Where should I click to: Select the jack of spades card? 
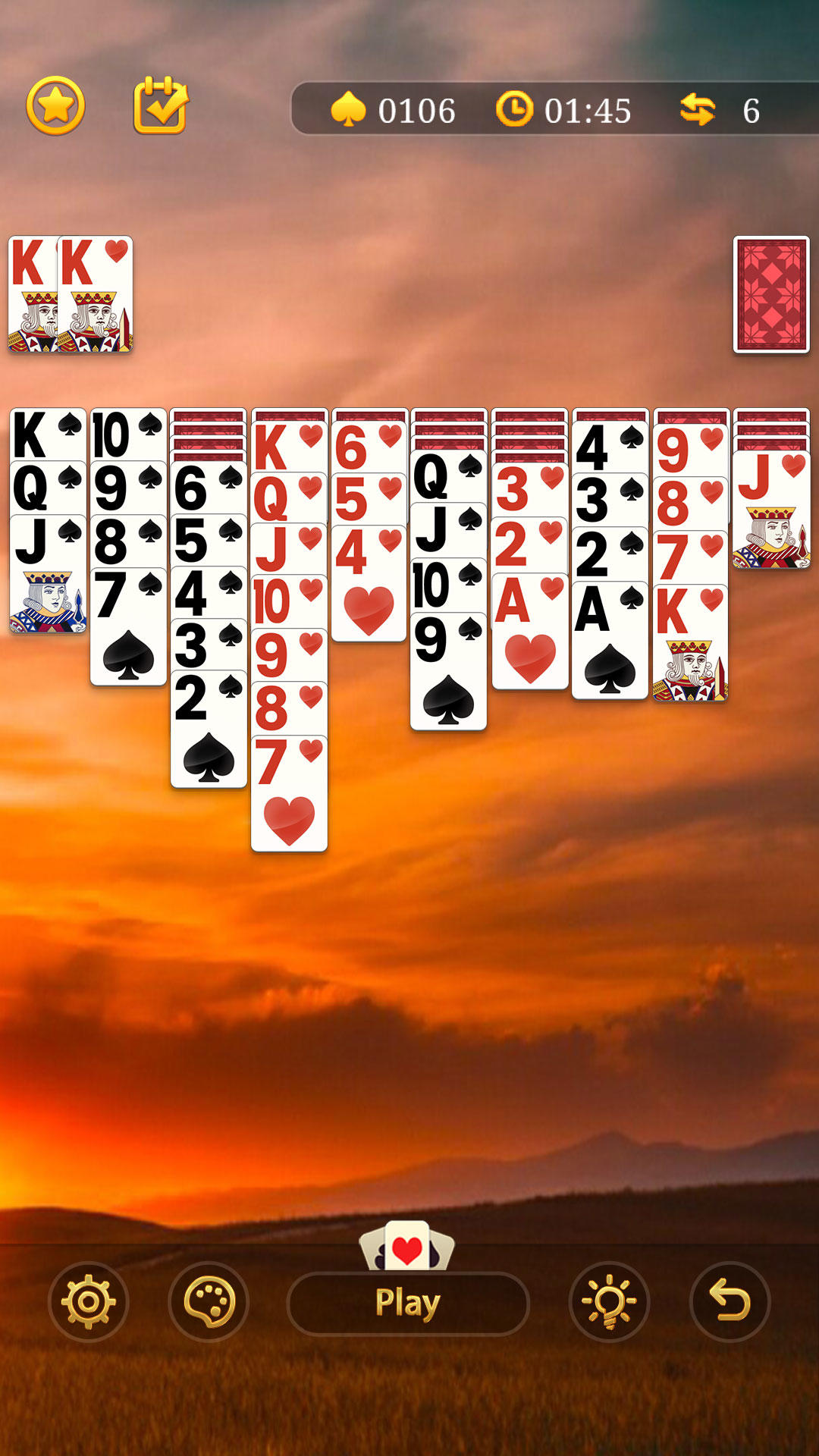tap(48, 576)
